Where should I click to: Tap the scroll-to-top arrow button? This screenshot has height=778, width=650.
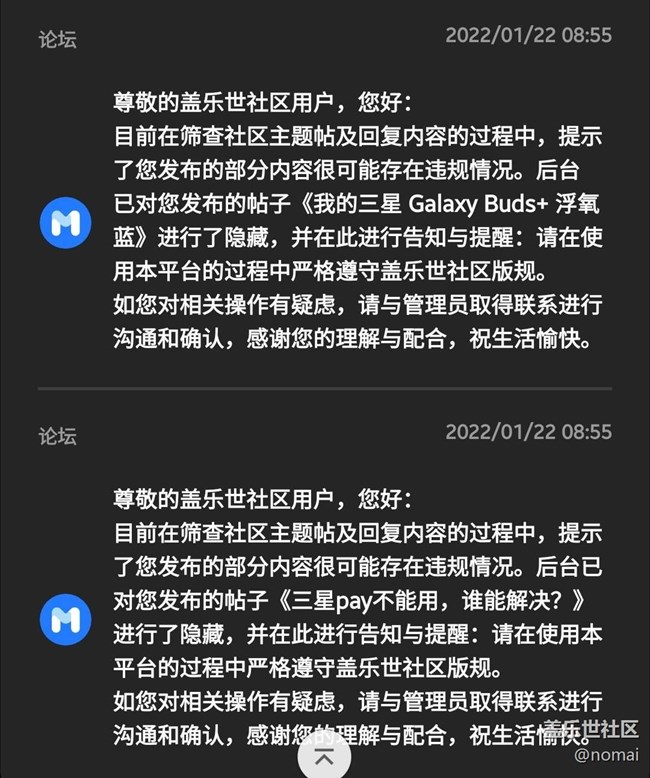click(324, 759)
